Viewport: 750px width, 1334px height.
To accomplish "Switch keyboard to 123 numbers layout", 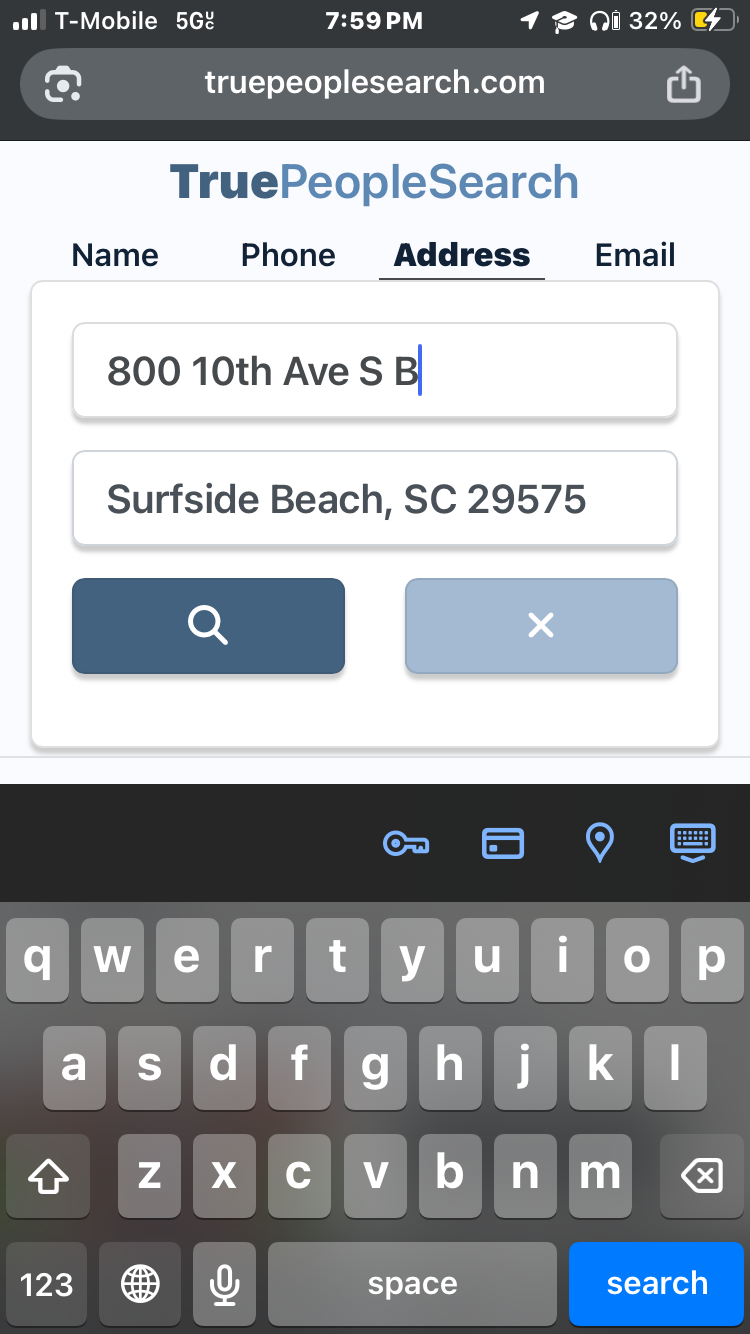I will pos(47,1284).
